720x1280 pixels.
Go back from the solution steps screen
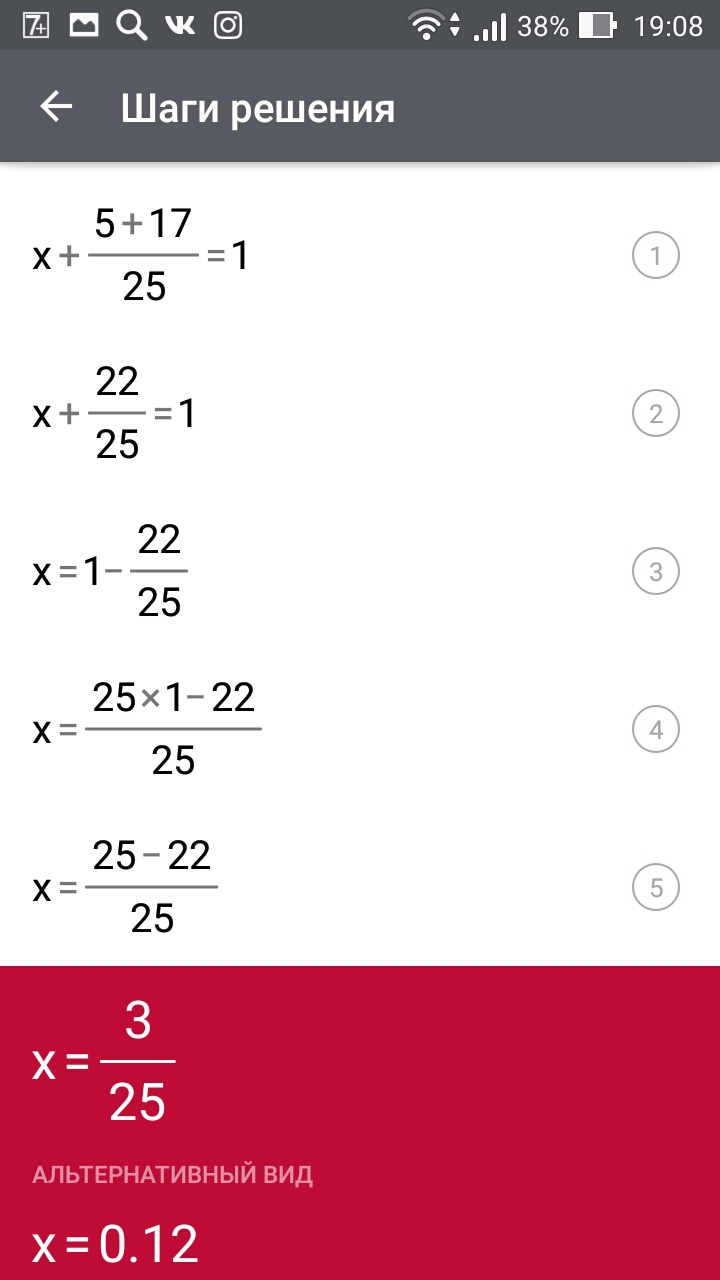pos(56,108)
